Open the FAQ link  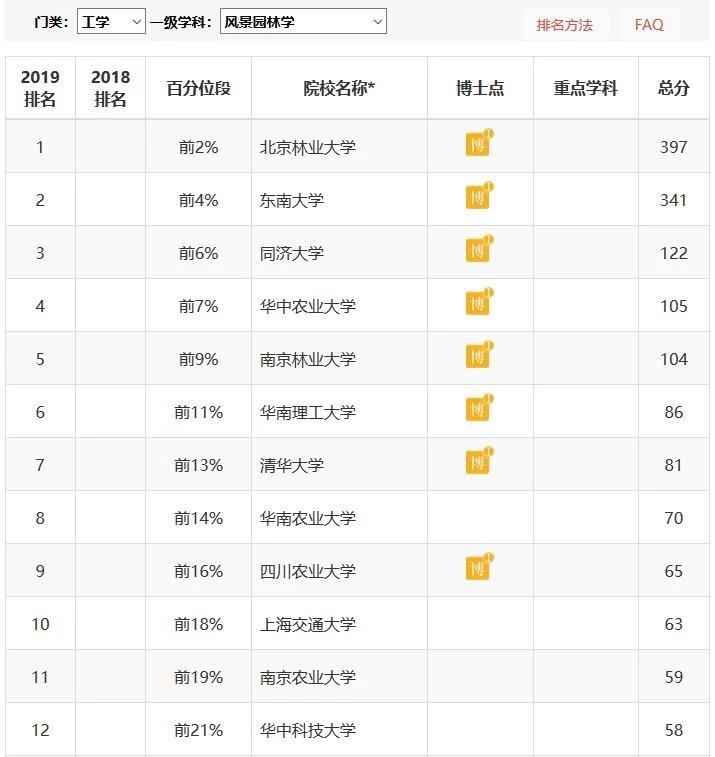(649, 25)
